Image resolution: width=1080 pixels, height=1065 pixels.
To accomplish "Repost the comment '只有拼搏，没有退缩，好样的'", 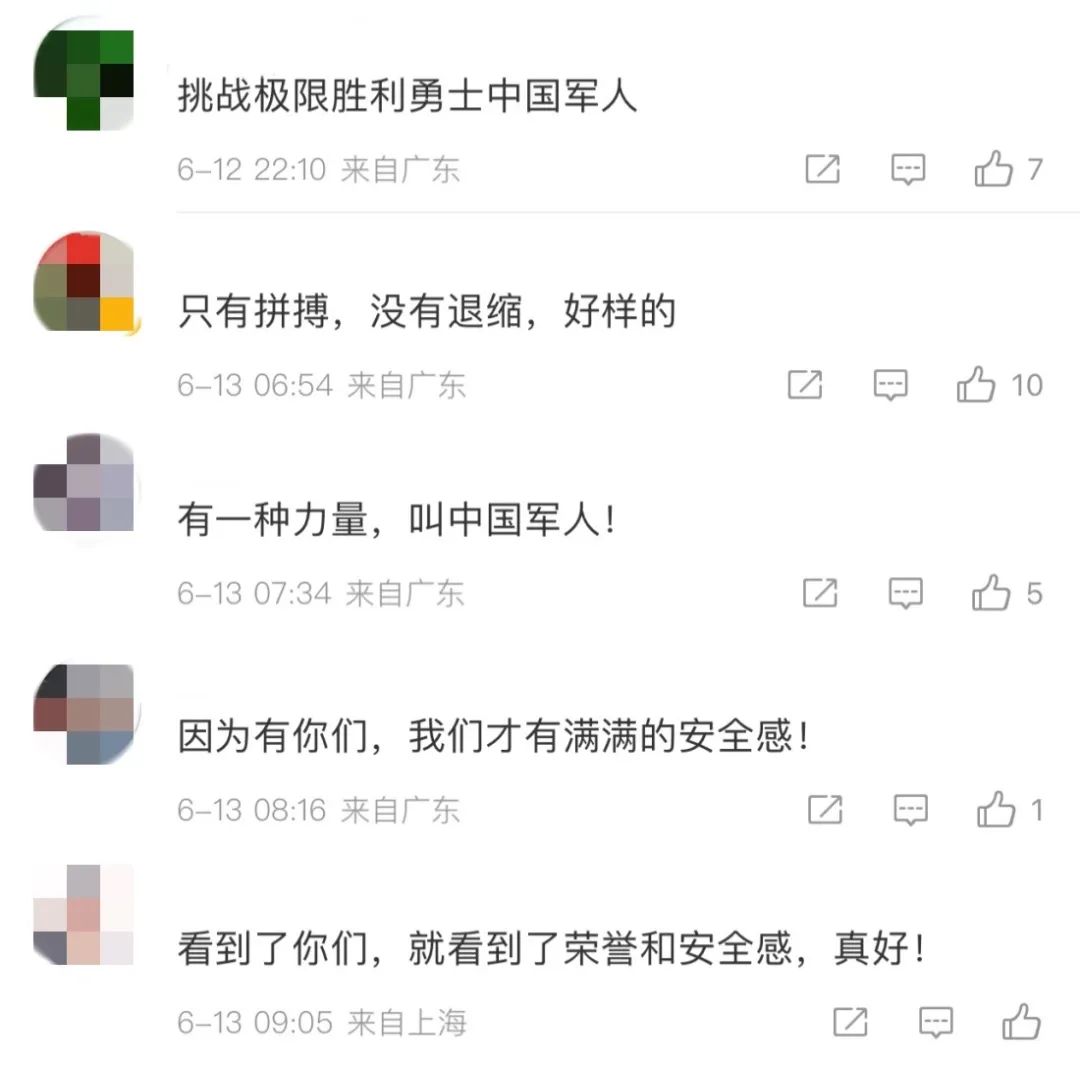I will tap(805, 385).
